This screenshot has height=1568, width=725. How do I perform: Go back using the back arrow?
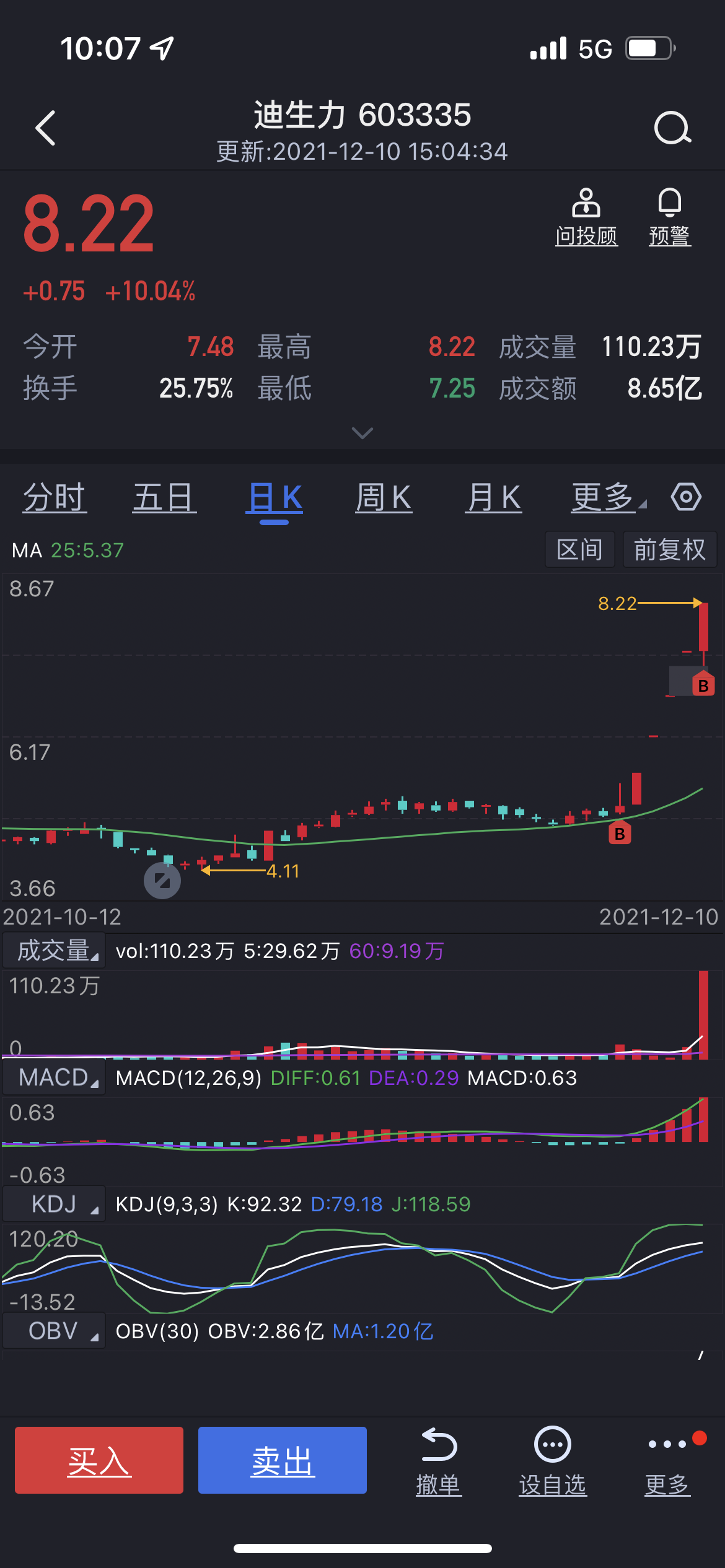pyautogui.click(x=46, y=128)
